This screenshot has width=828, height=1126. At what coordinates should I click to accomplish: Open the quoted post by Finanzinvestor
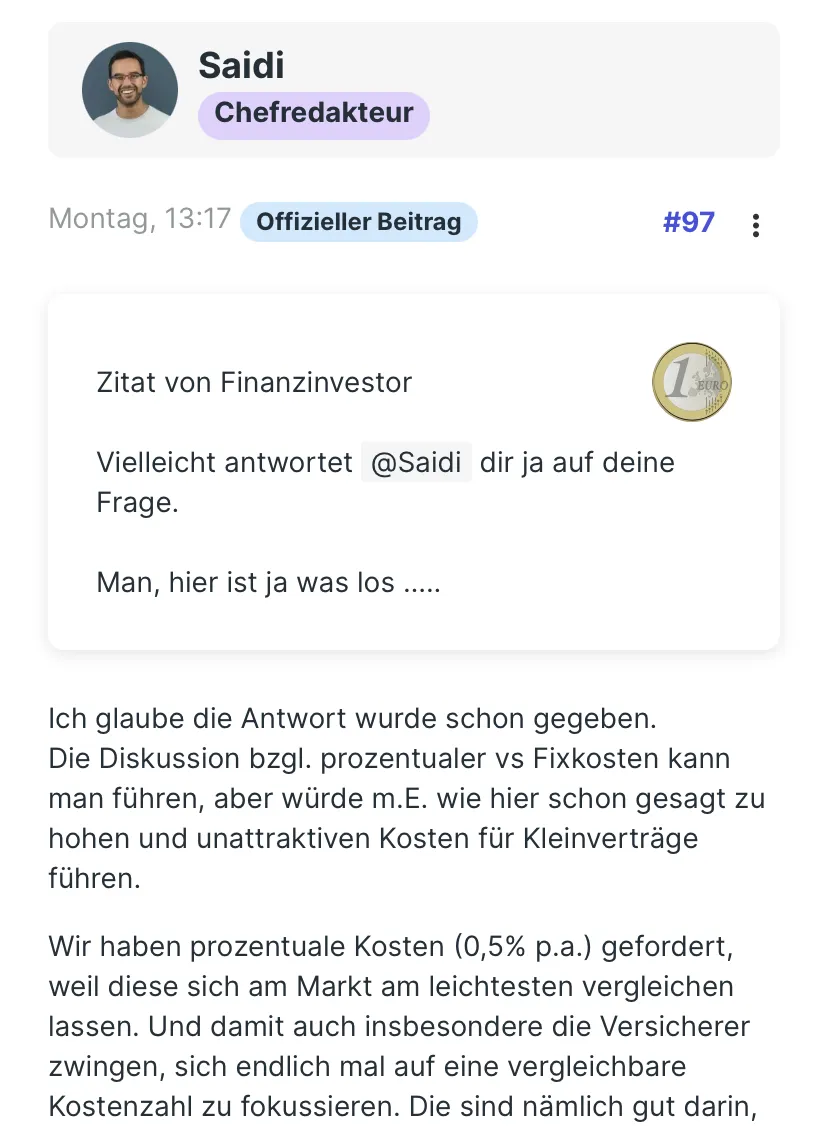(x=254, y=382)
